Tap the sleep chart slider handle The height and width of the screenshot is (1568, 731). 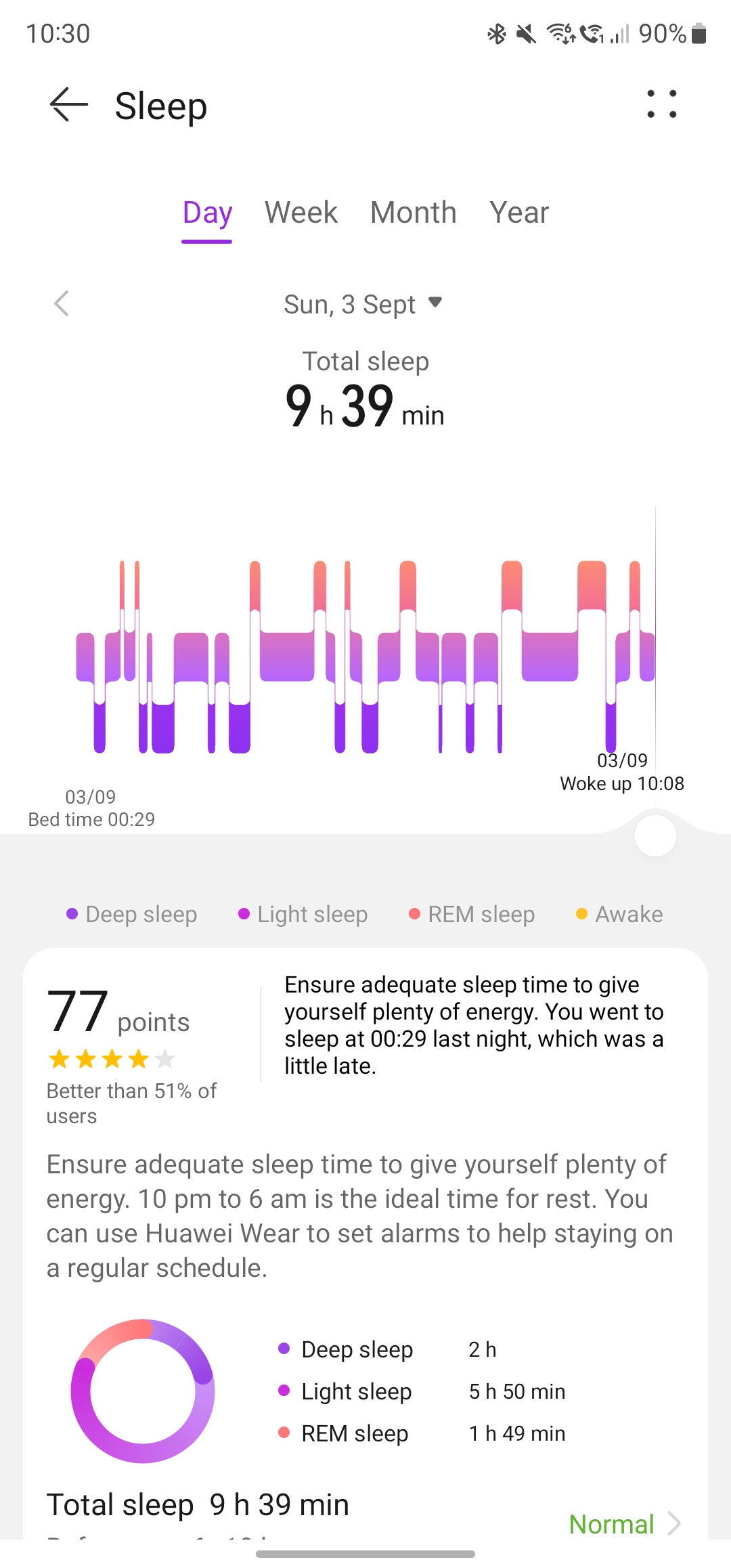coord(655,836)
